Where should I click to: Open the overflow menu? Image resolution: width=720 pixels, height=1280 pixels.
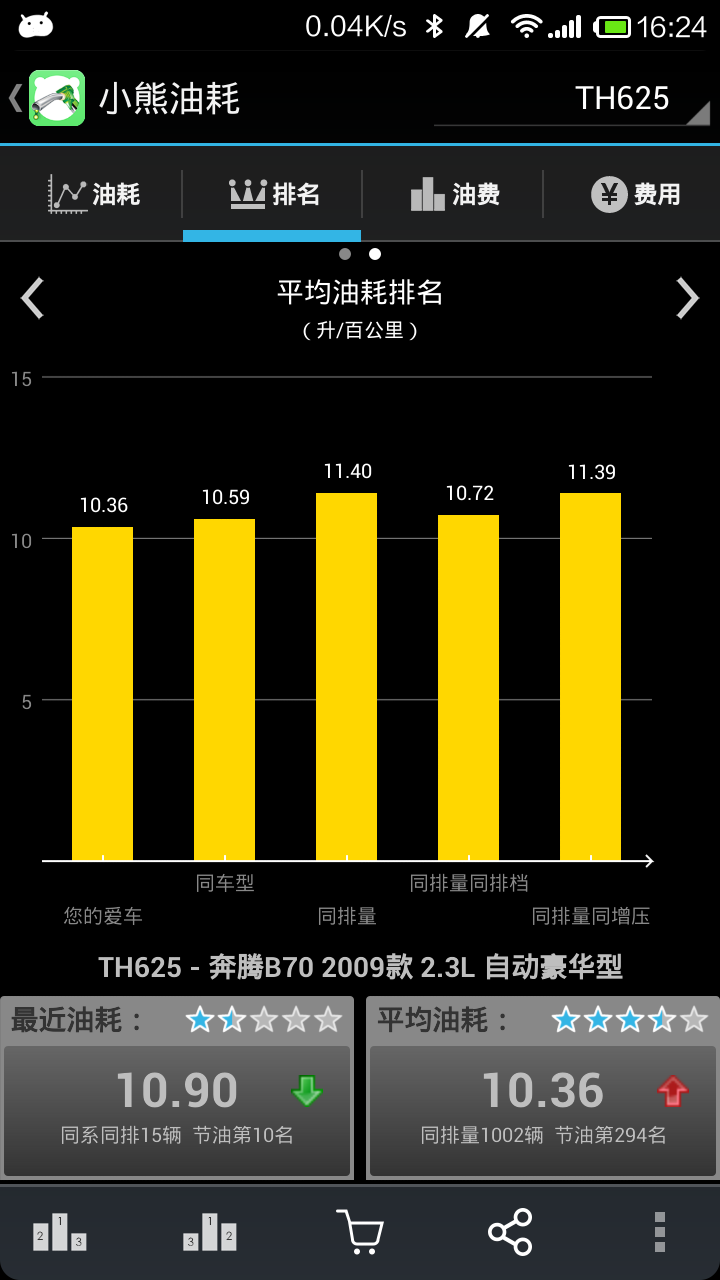point(659,1232)
